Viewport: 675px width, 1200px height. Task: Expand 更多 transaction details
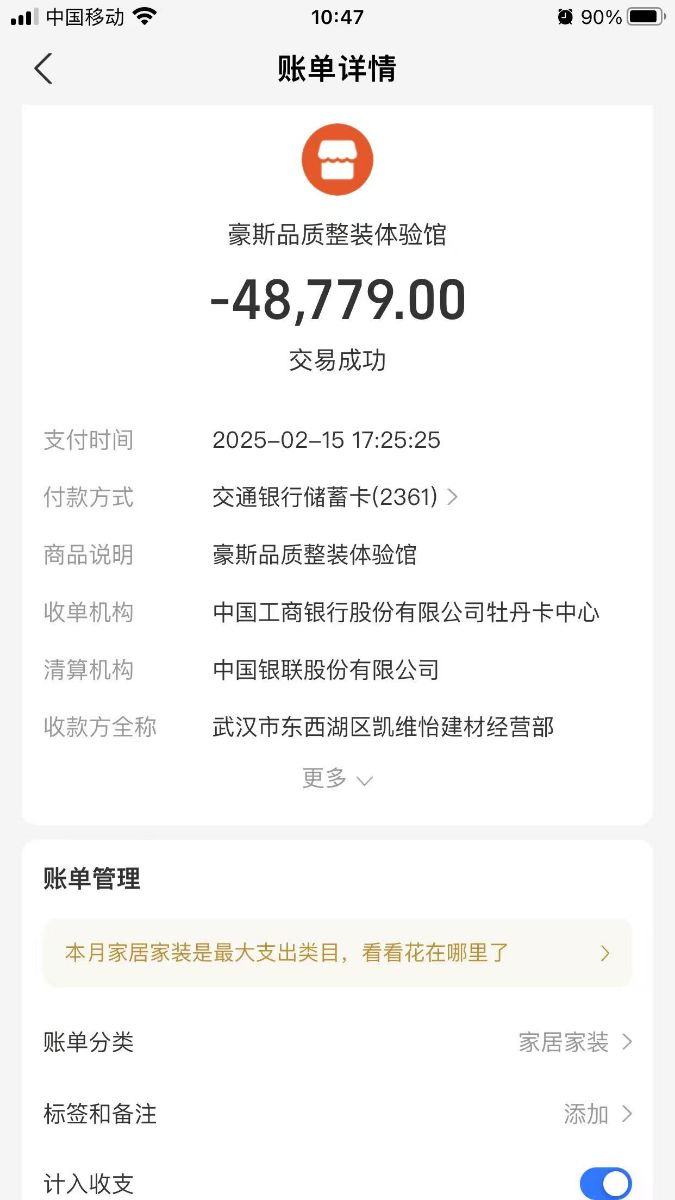(x=337, y=779)
